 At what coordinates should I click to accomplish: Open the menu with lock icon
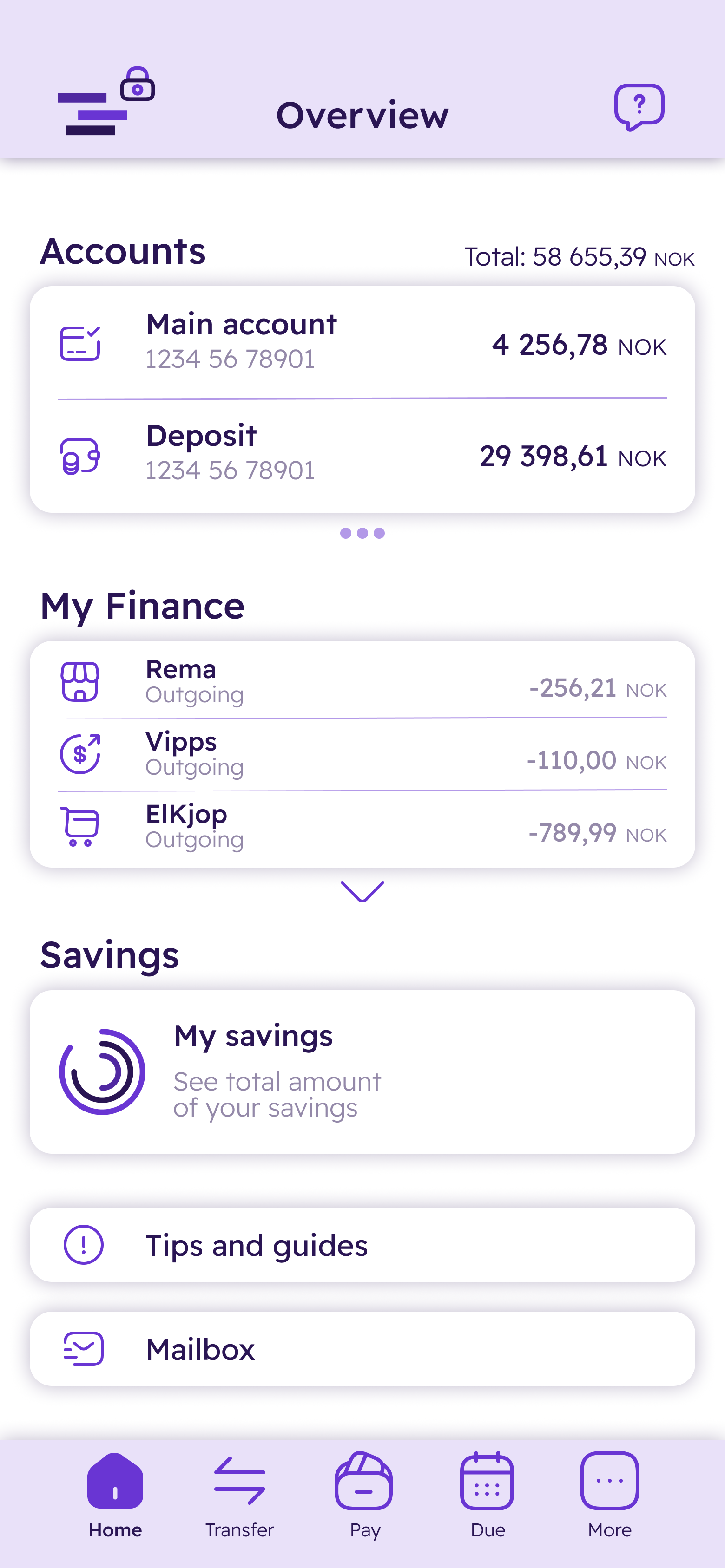pyautogui.click(x=105, y=102)
